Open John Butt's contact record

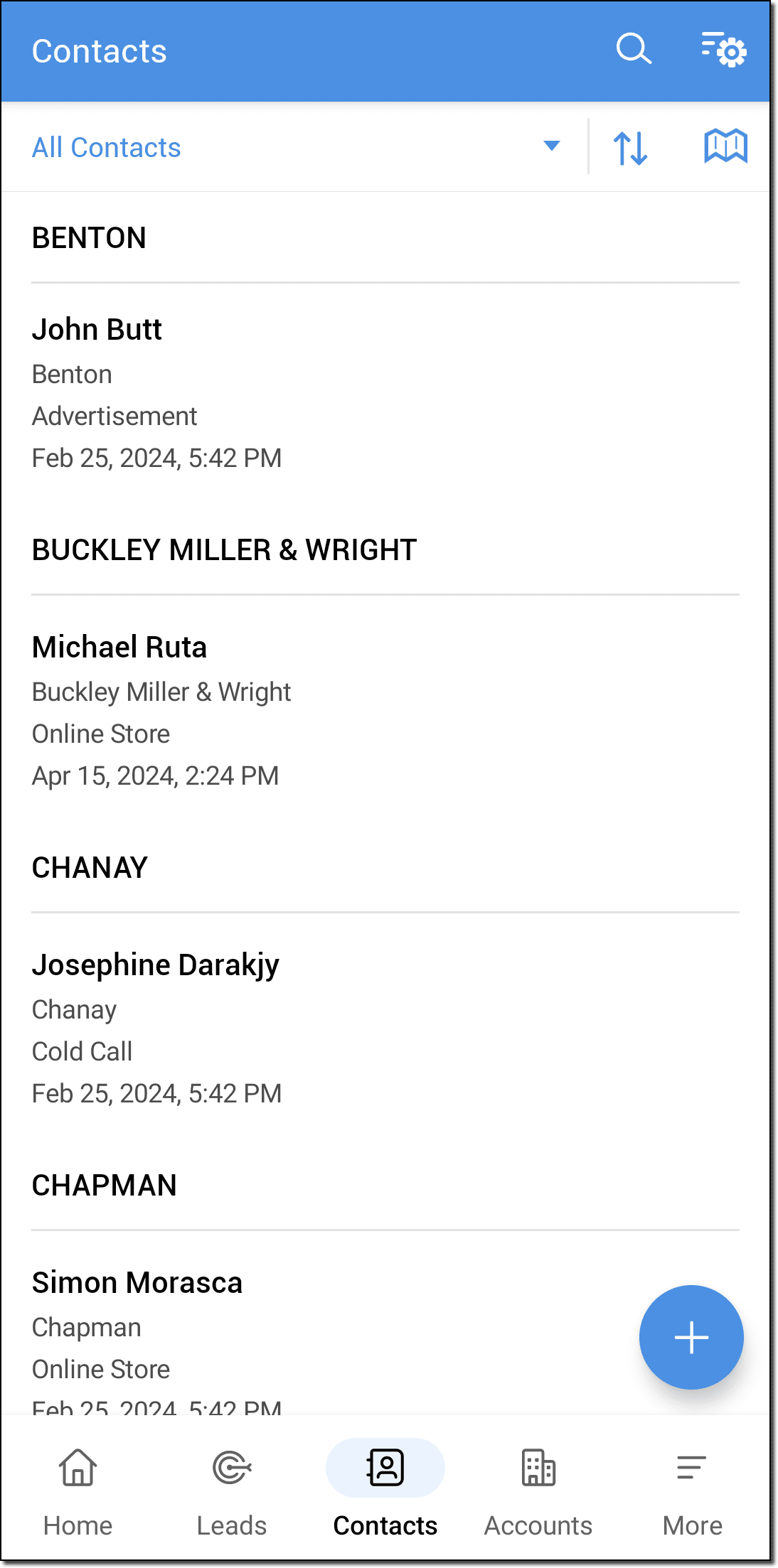(97, 330)
